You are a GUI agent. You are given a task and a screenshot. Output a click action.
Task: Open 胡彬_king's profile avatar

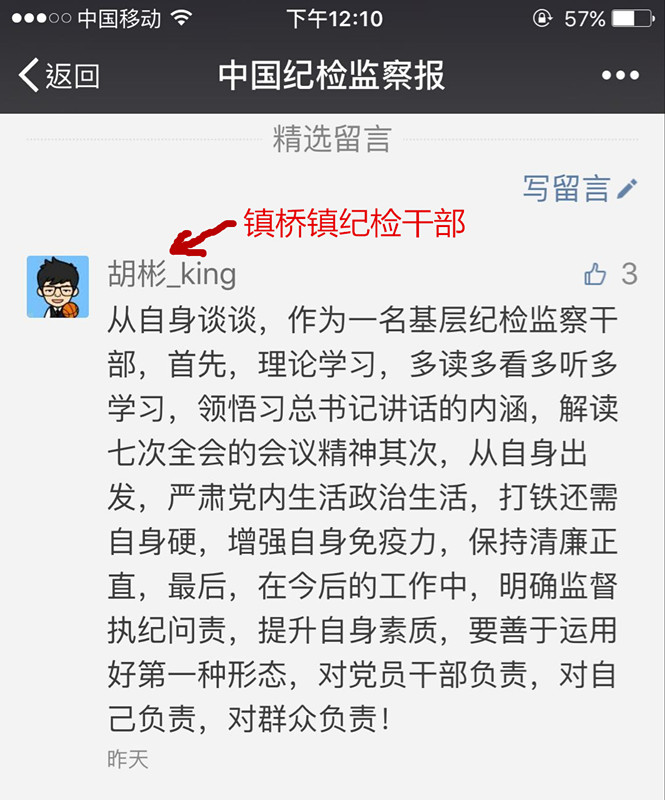(58, 287)
